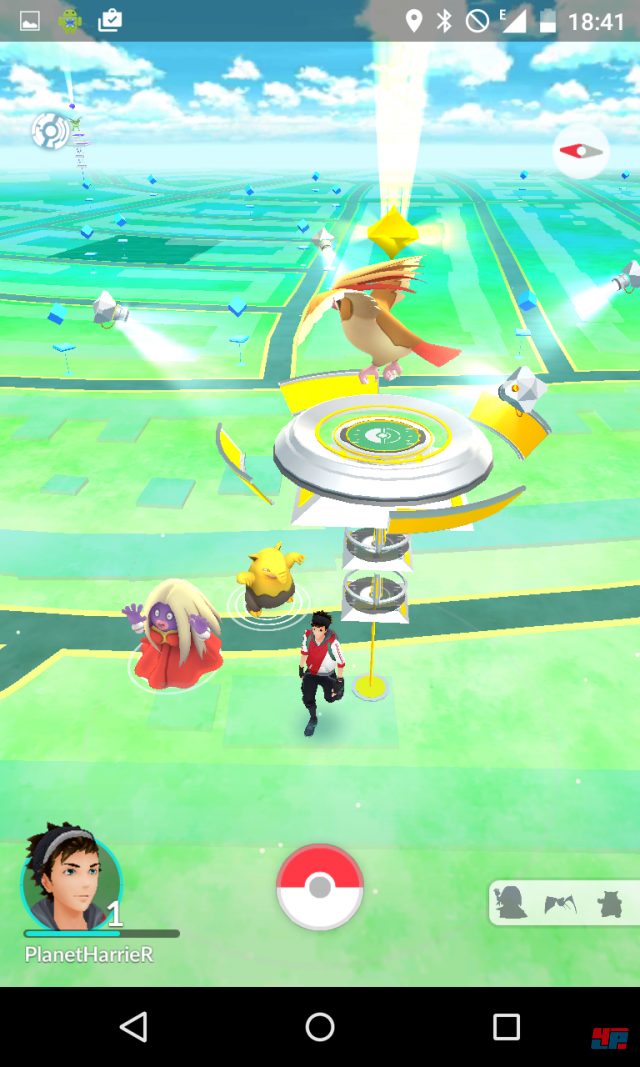Go to the Android home screen
This screenshot has height=1067, width=640.
point(320,1027)
